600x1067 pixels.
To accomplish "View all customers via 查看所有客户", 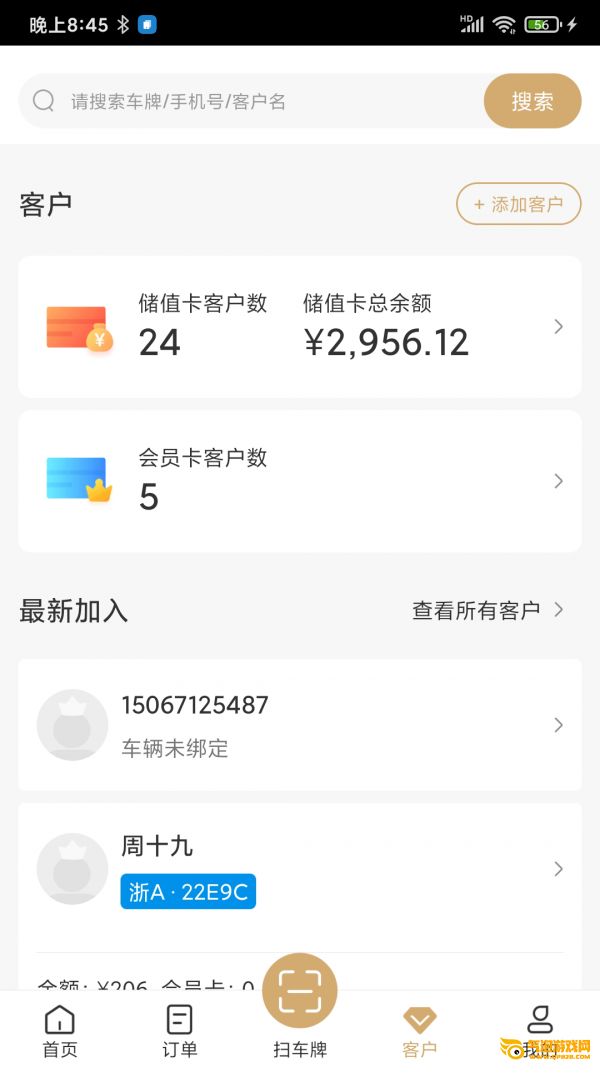I will [488, 610].
